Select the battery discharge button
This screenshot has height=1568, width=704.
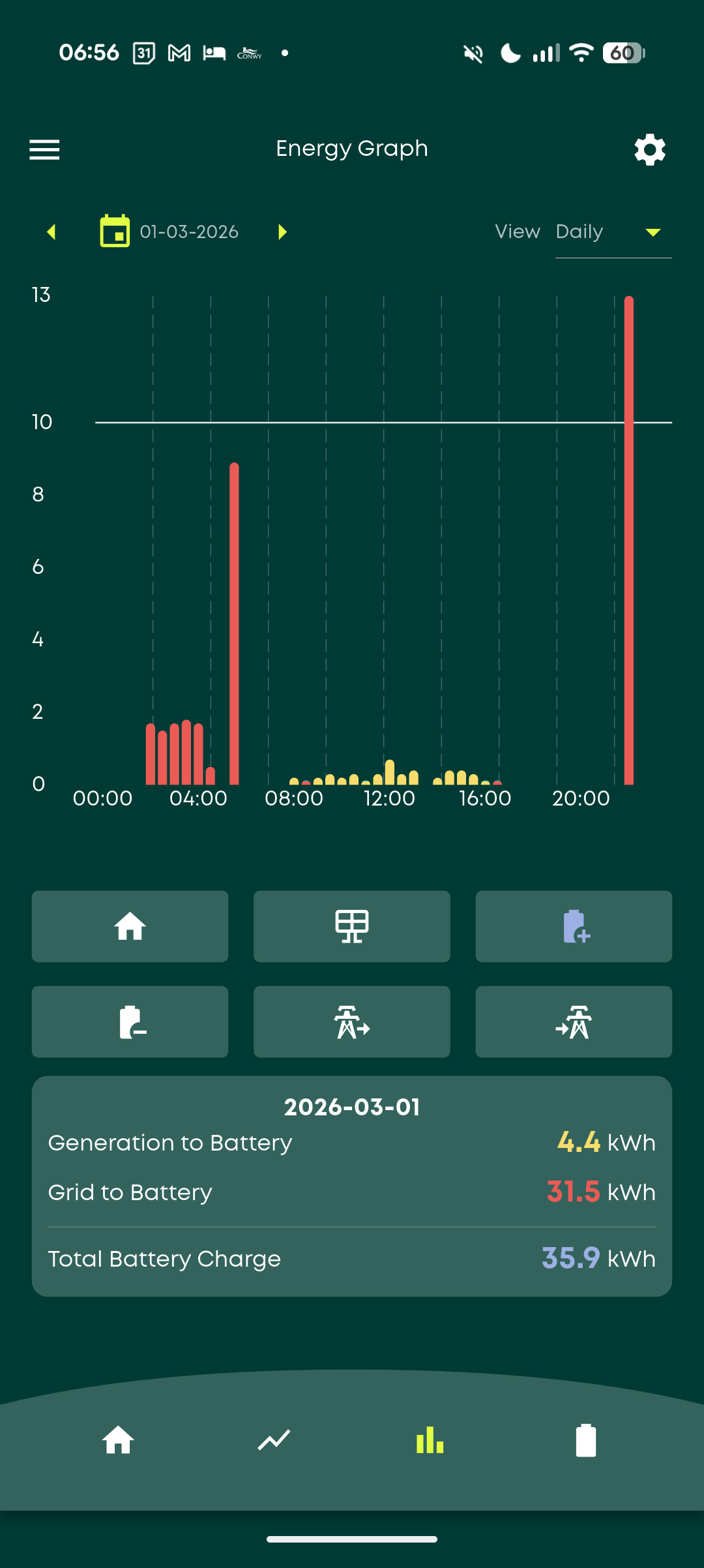130,1021
